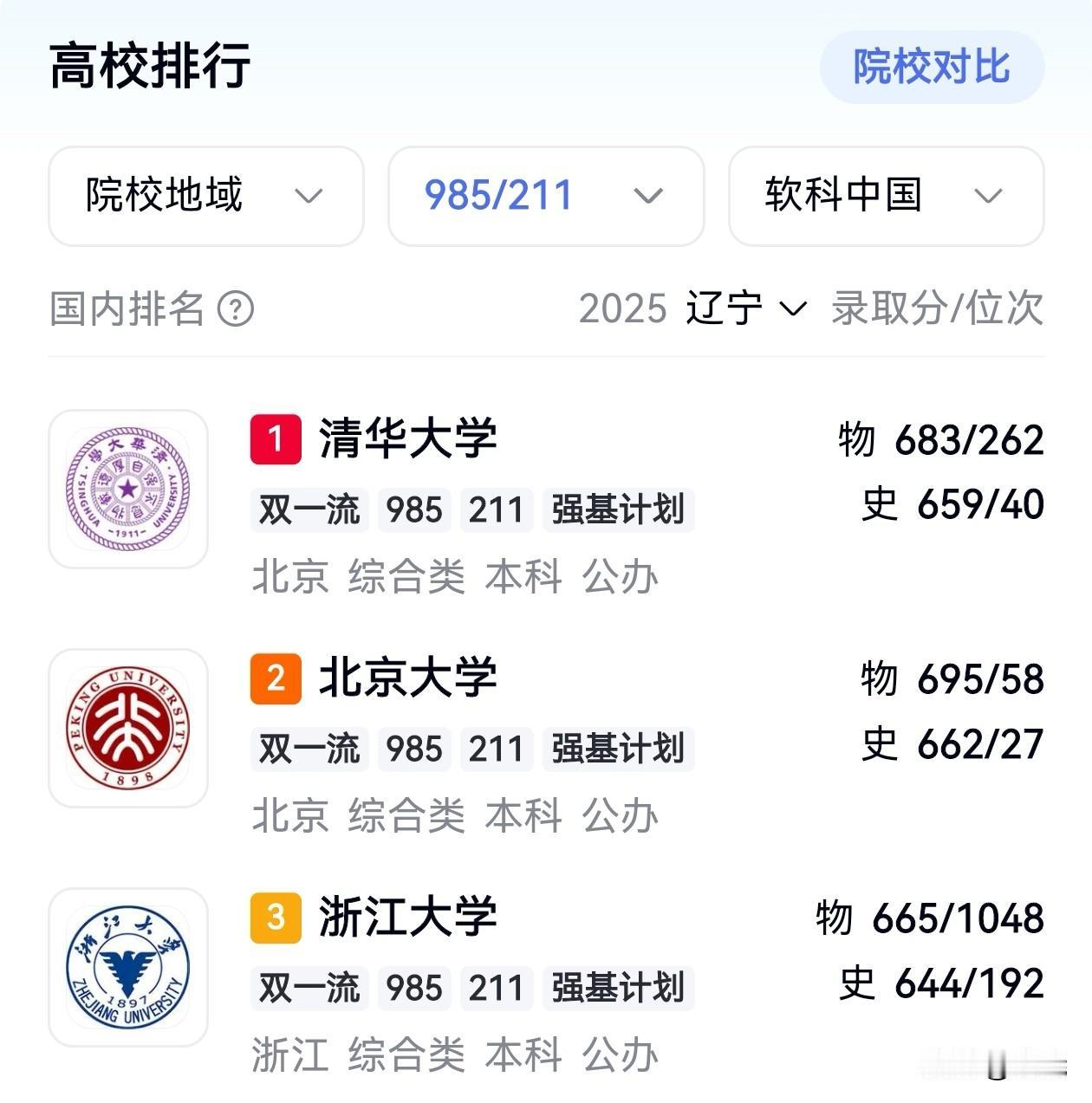Toggle the 985 tag under 北京大学

tap(413, 749)
